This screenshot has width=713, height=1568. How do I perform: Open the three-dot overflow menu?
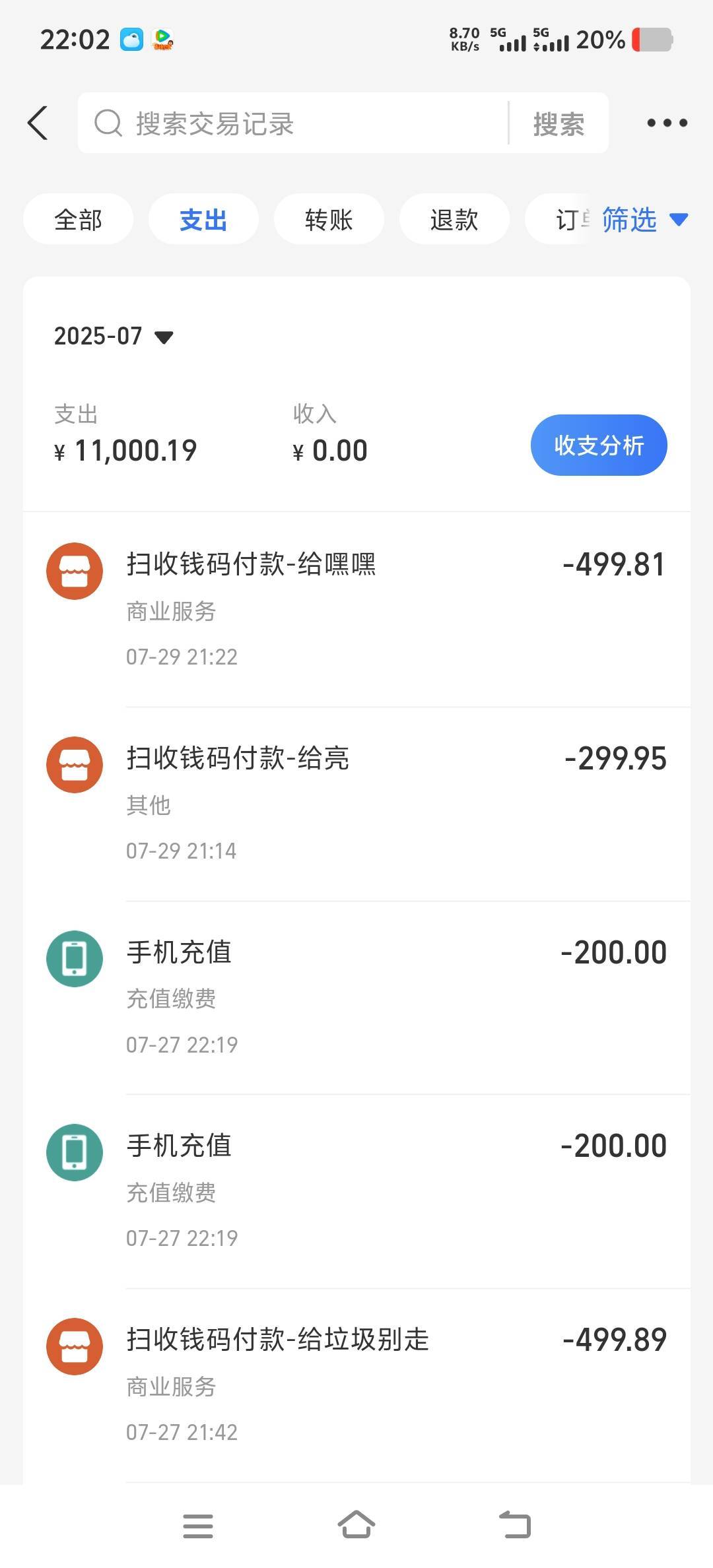pyautogui.click(x=667, y=123)
